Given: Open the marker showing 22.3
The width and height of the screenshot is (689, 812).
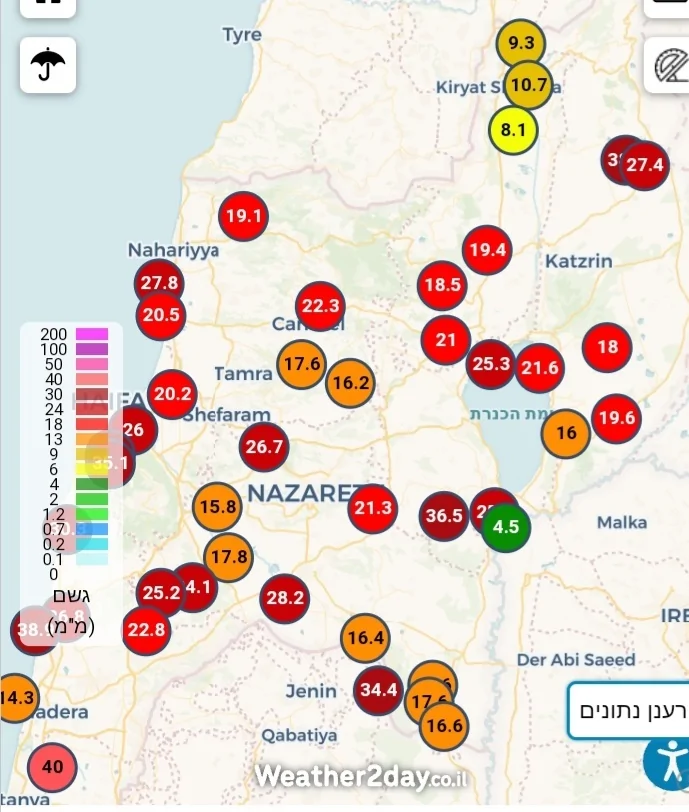Looking at the screenshot, I should [x=320, y=307].
